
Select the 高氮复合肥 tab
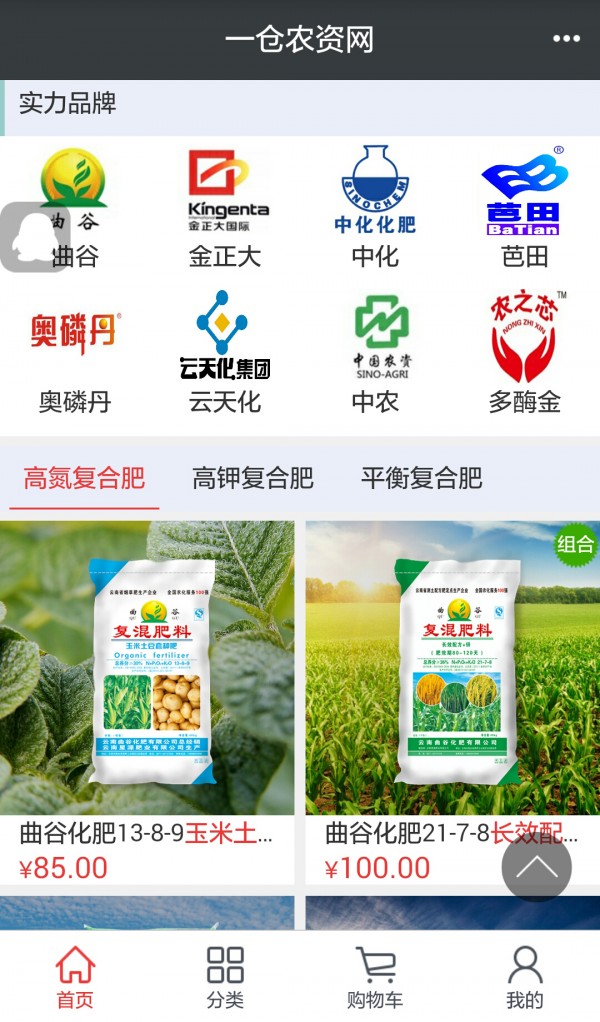85,478
